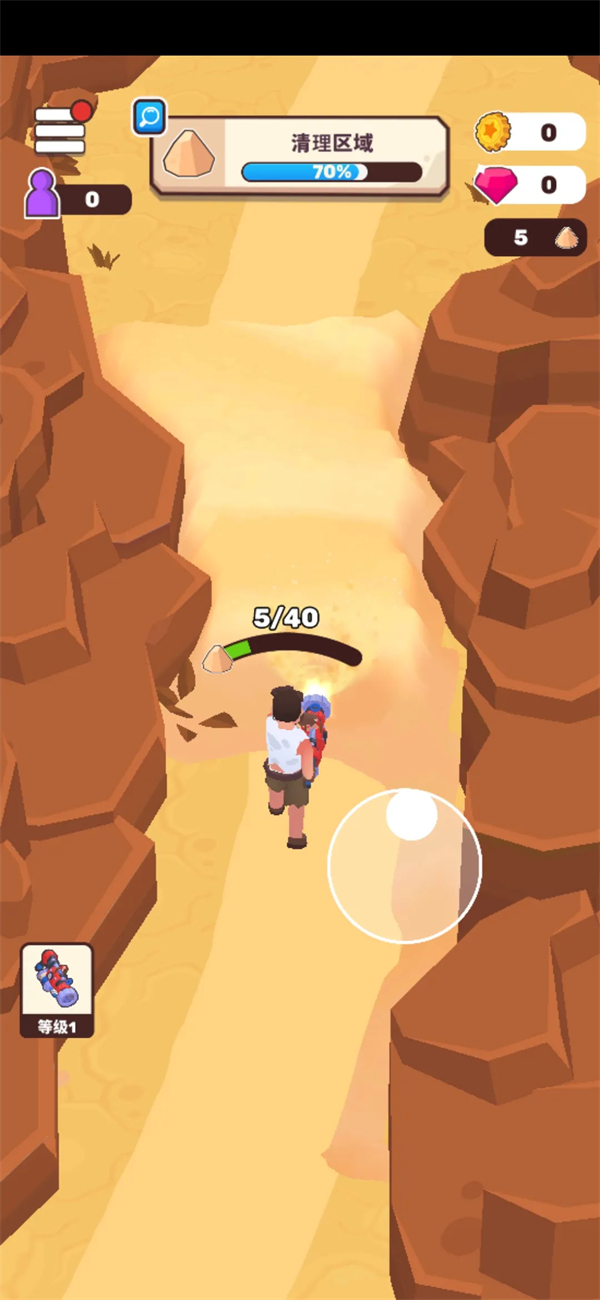This screenshot has height=1300, width=600.
Task: Open the level 1 drill upgrade card
Action: coord(57,989)
